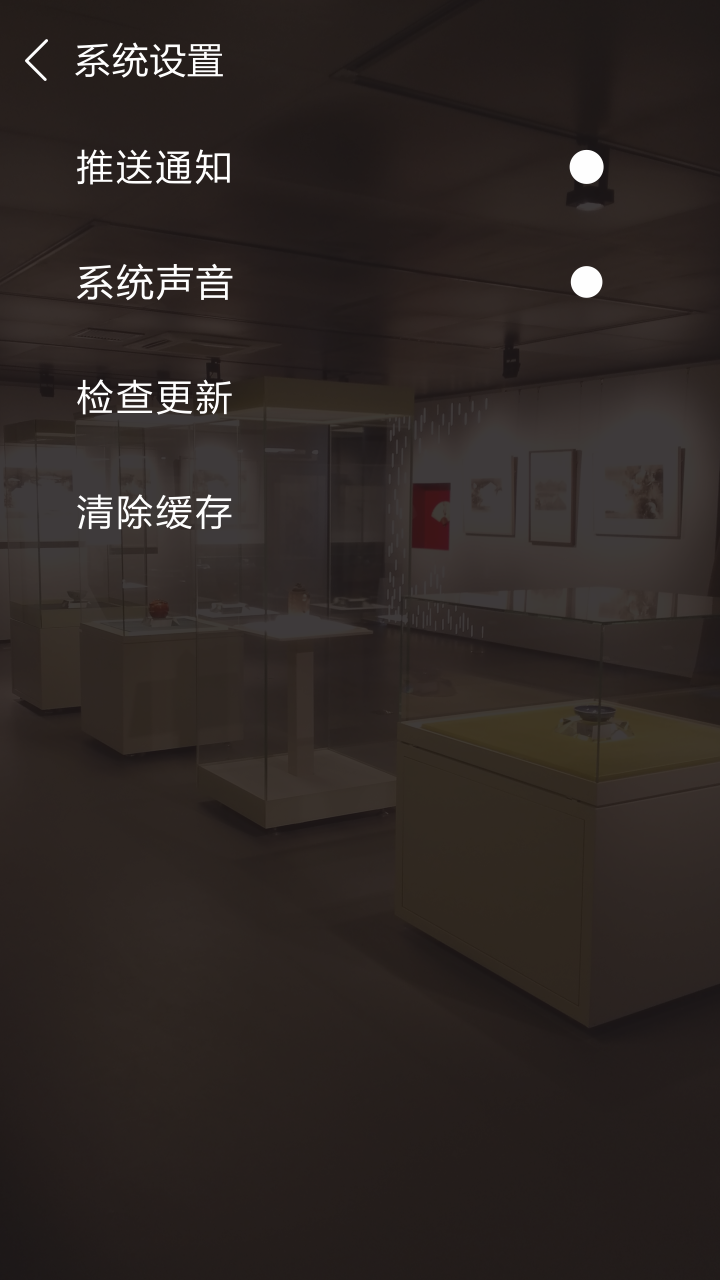The height and width of the screenshot is (1280, 720).
Task: Go back from 系统设置
Action: (x=37, y=61)
